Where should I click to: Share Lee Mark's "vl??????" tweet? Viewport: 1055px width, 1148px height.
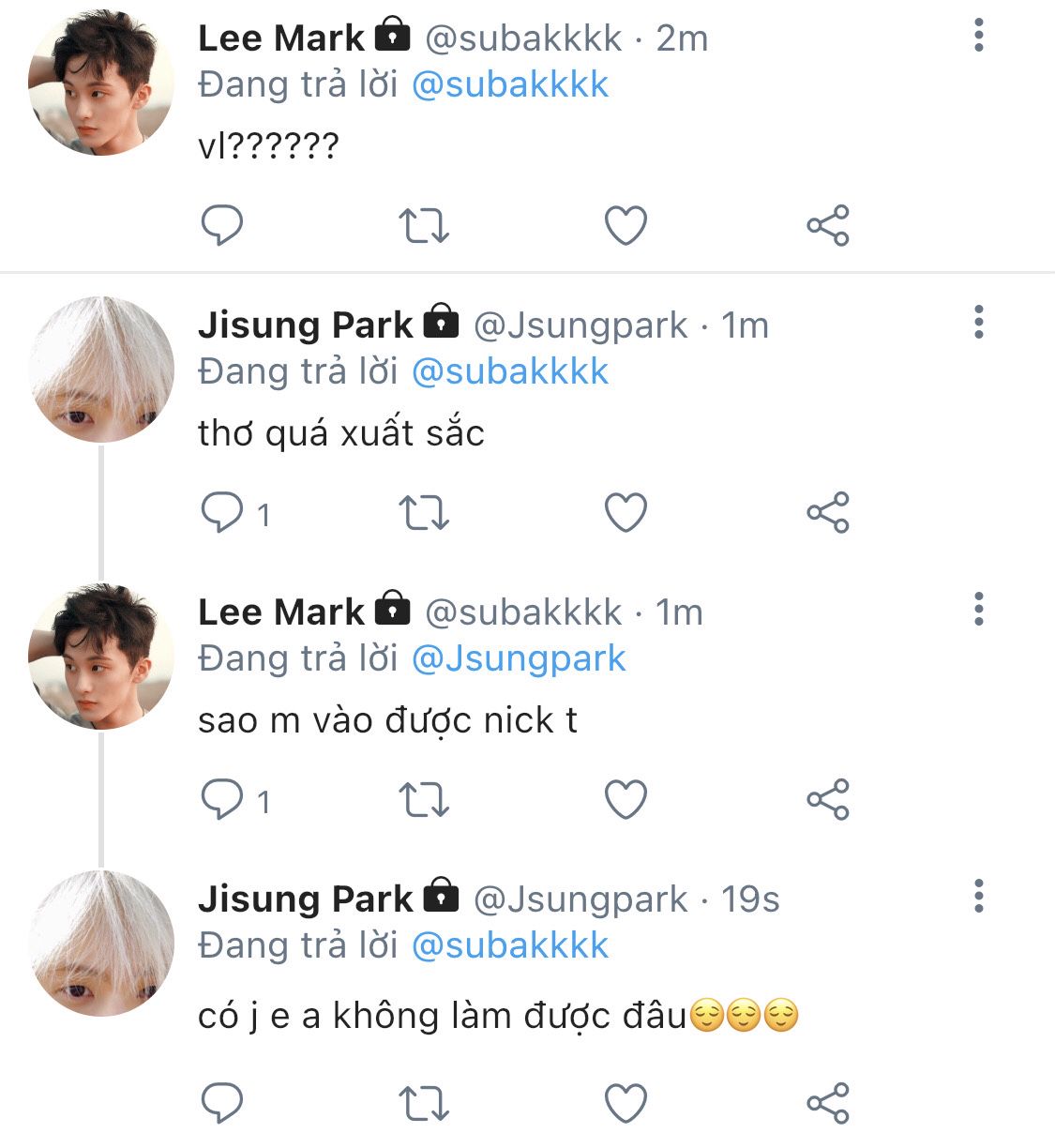tap(827, 225)
